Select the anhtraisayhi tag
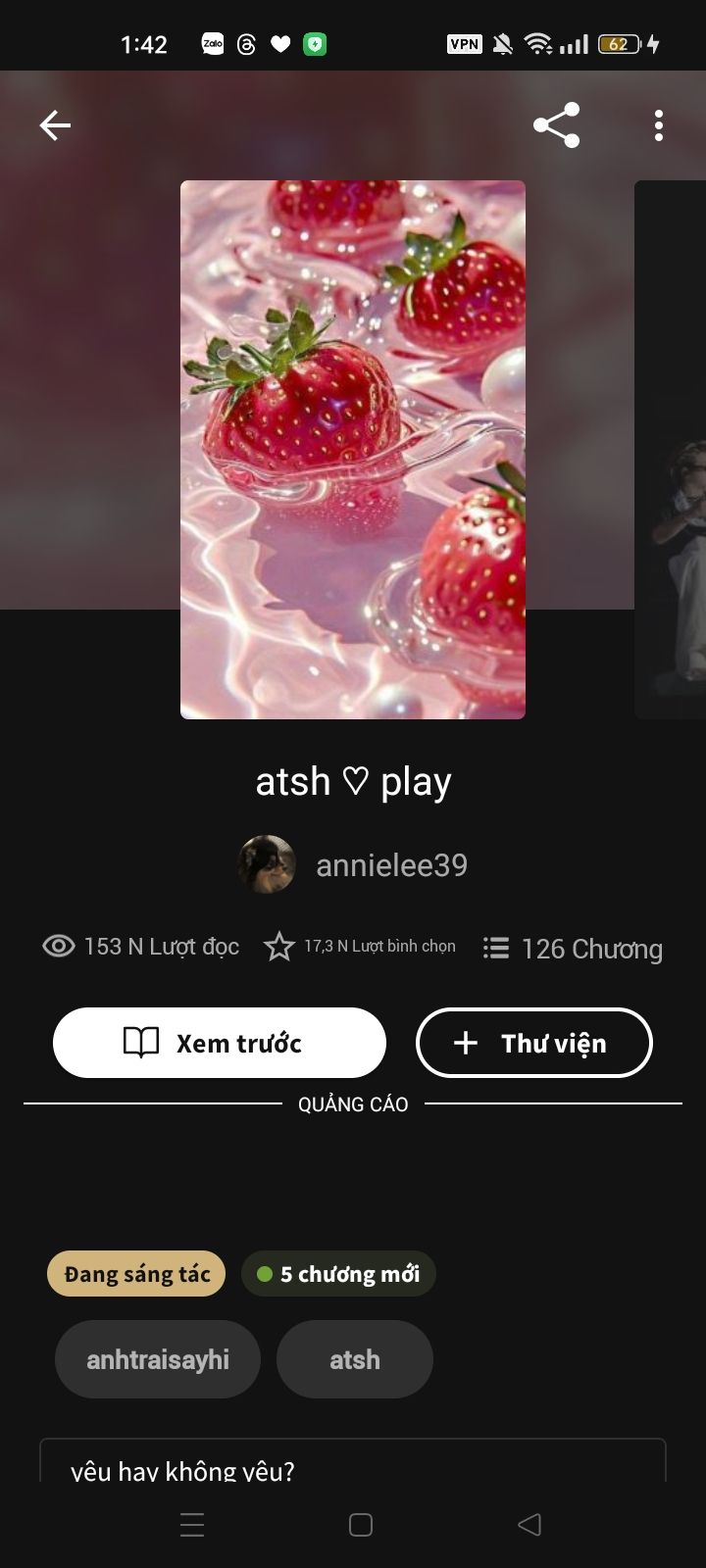 point(158,1359)
